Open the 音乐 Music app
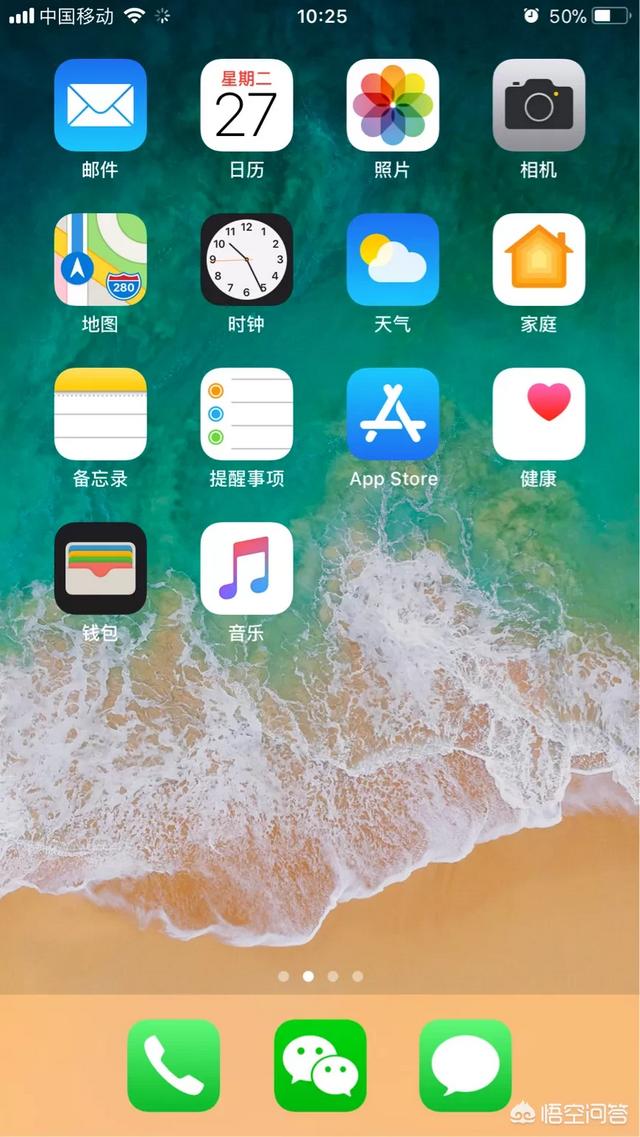 tap(246, 568)
